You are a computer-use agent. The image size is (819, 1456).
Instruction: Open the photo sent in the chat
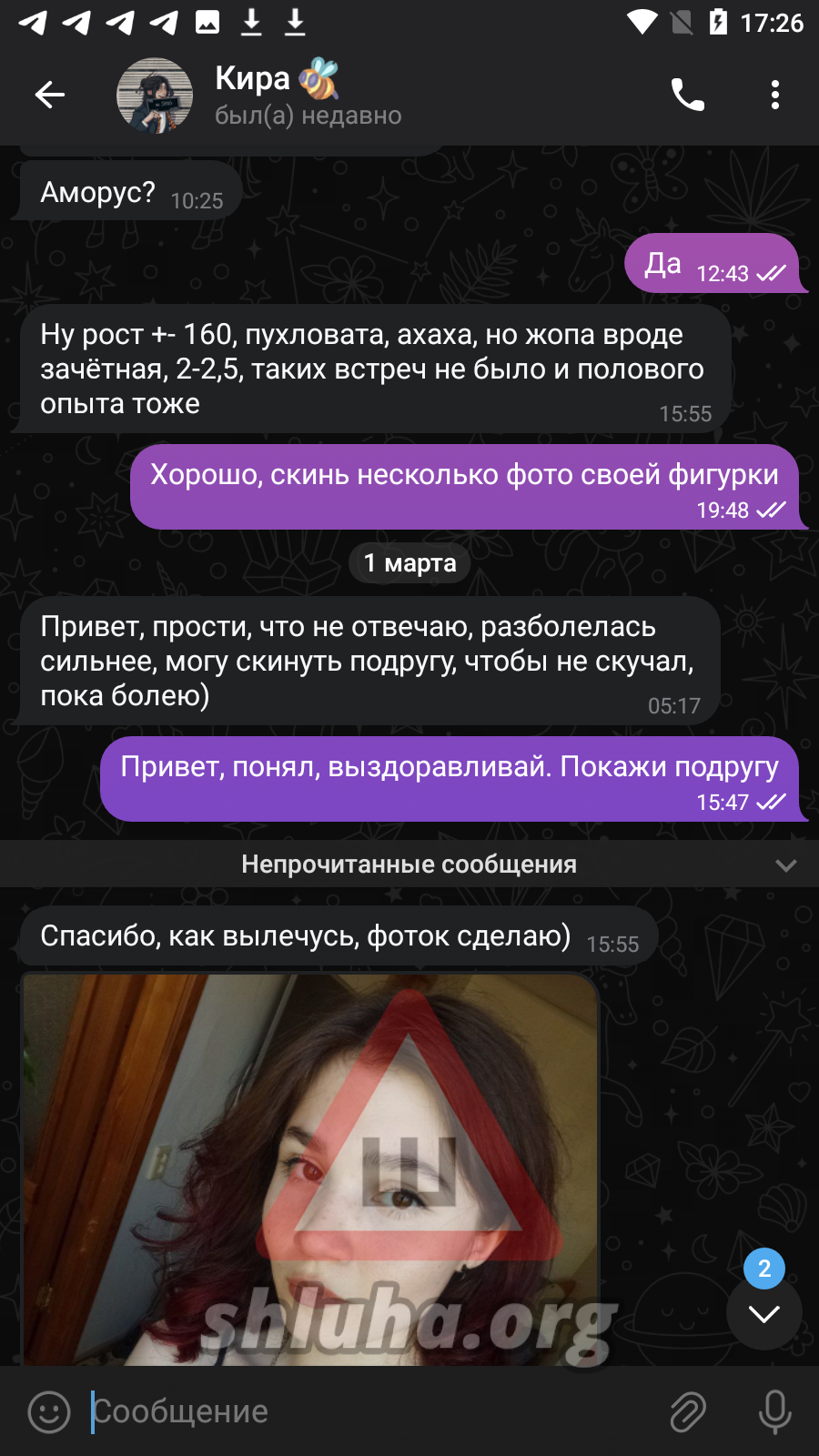click(309, 1169)
